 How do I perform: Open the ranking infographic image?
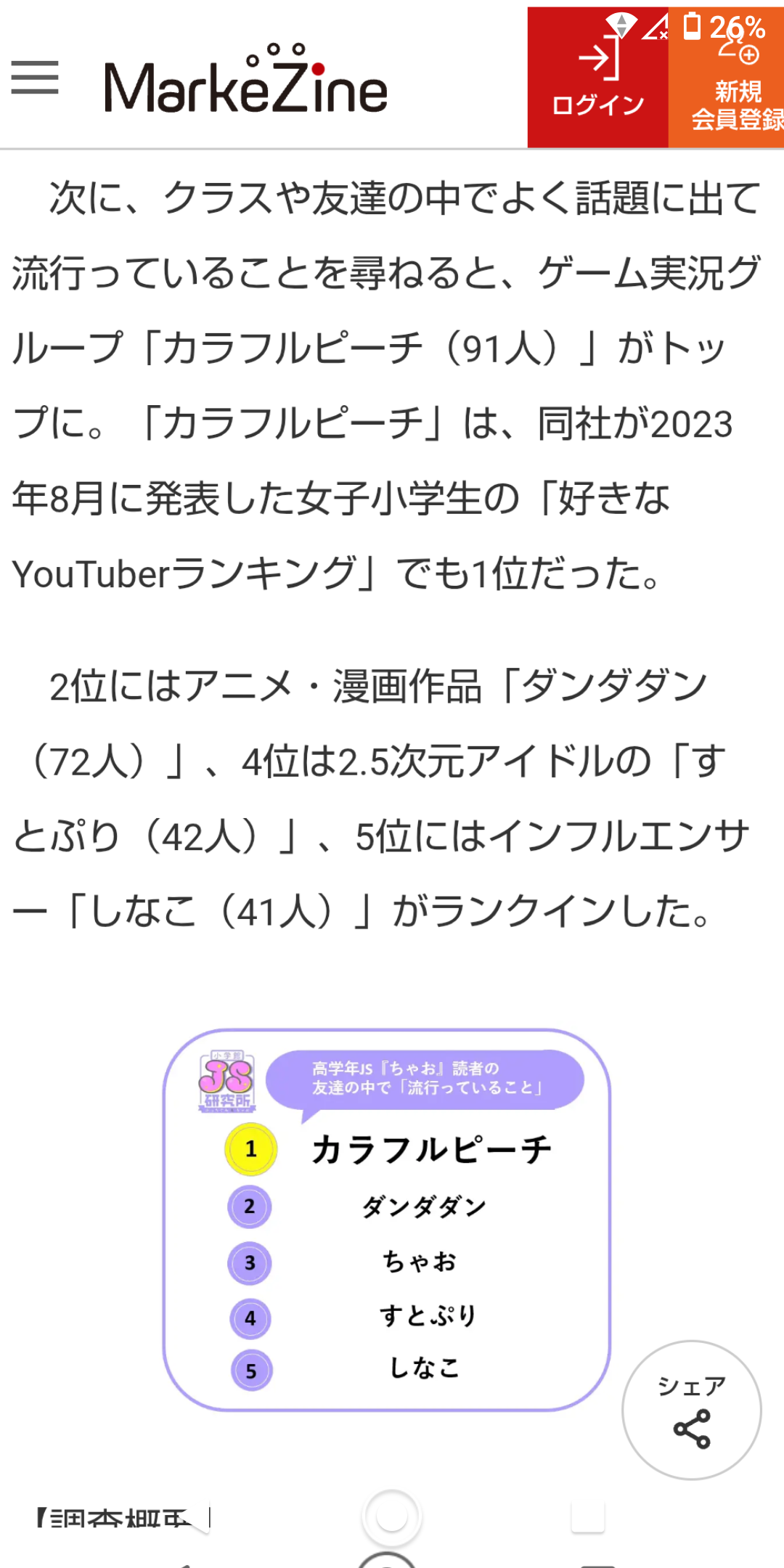387,1220
